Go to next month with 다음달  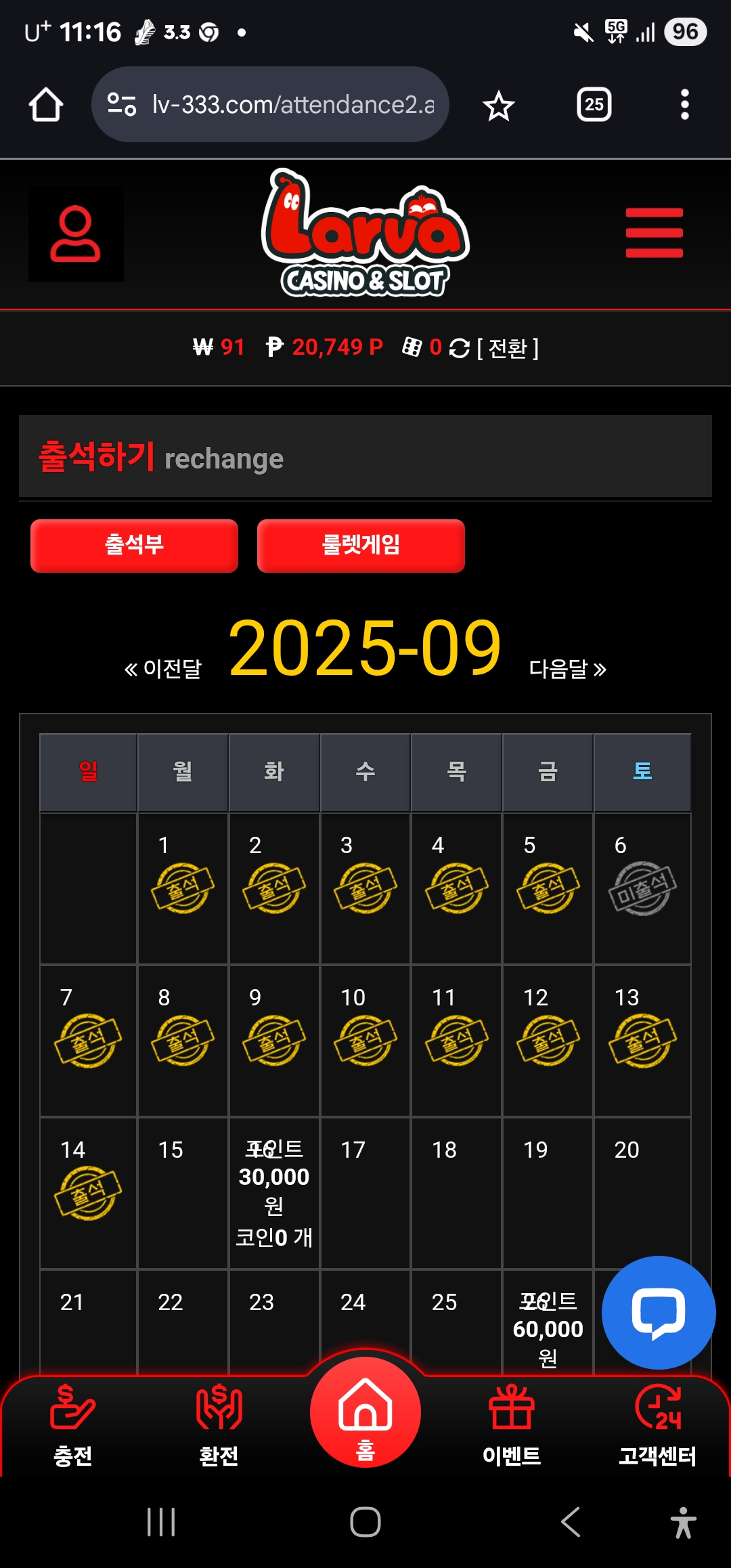567,669
